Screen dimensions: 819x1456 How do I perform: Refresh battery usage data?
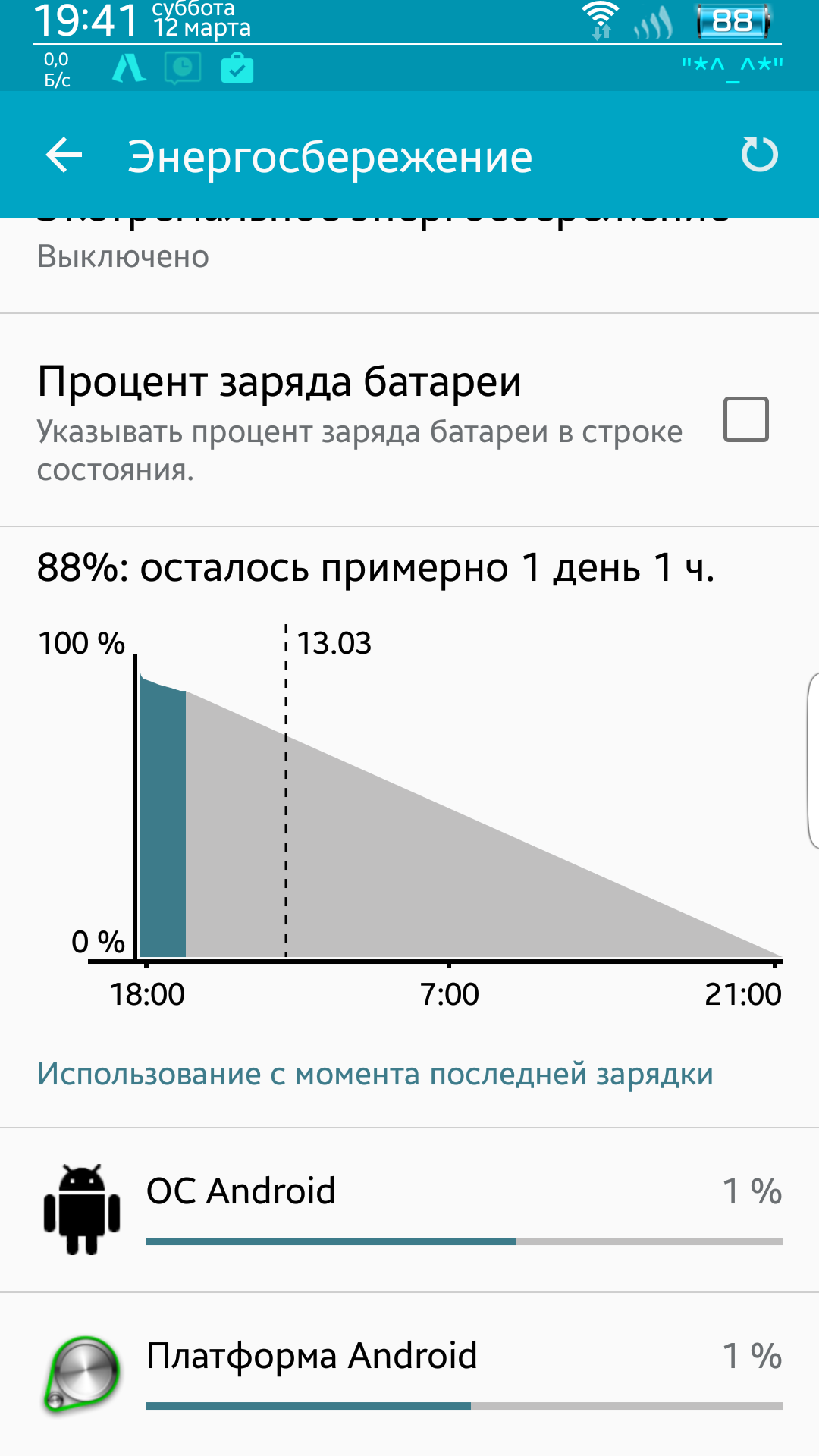[x=759, y=155]
